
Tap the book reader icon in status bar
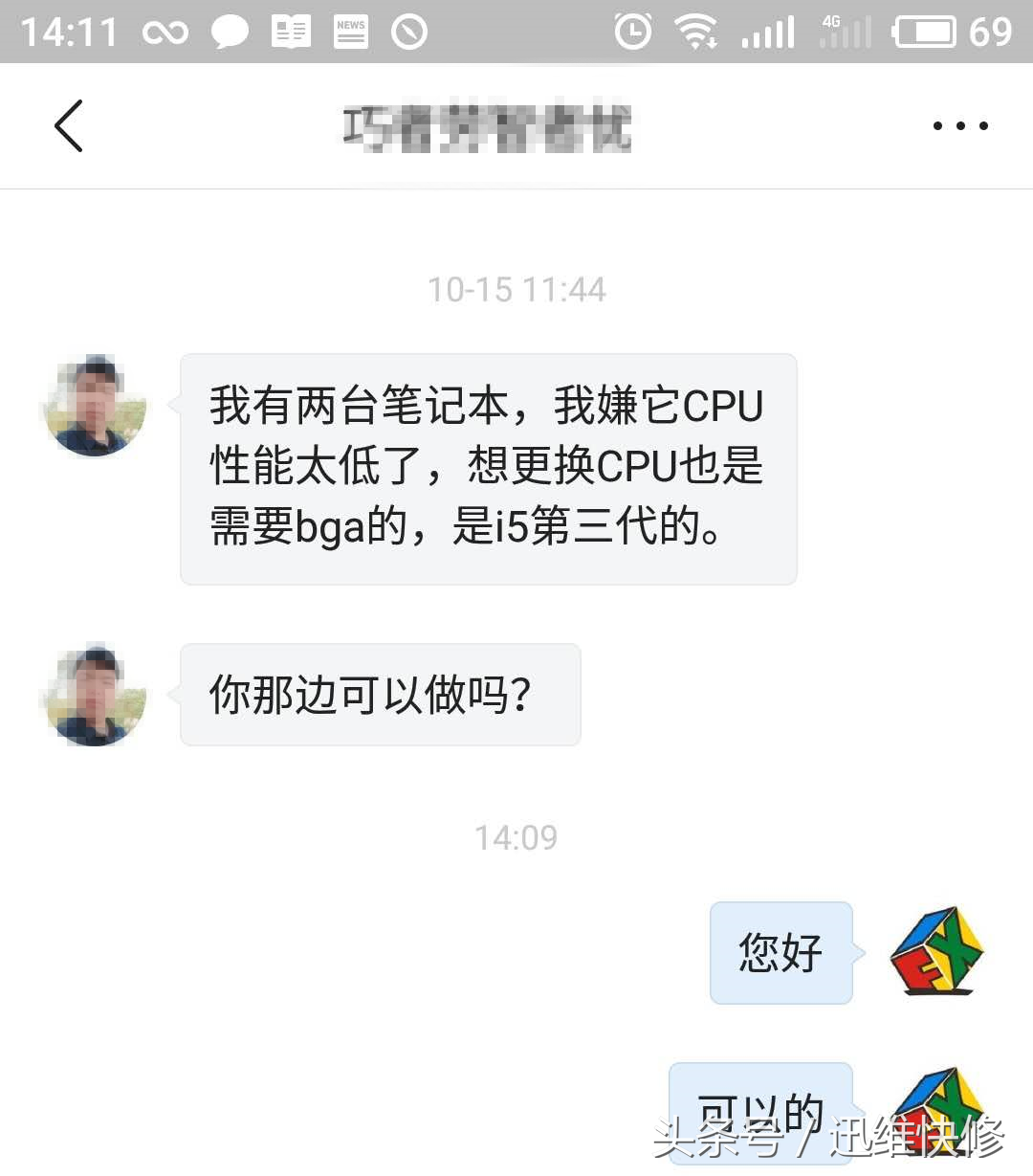click(292, 30)
